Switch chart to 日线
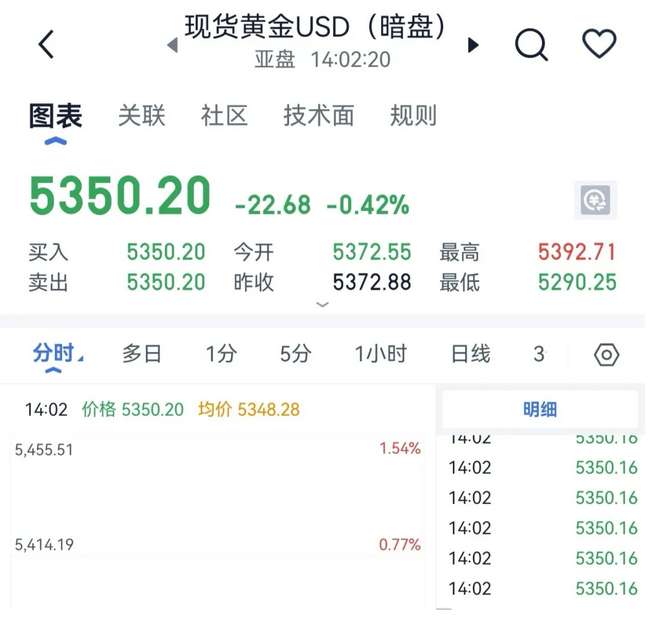The height and width of the screenshot is (619, 660). point(470,354)
